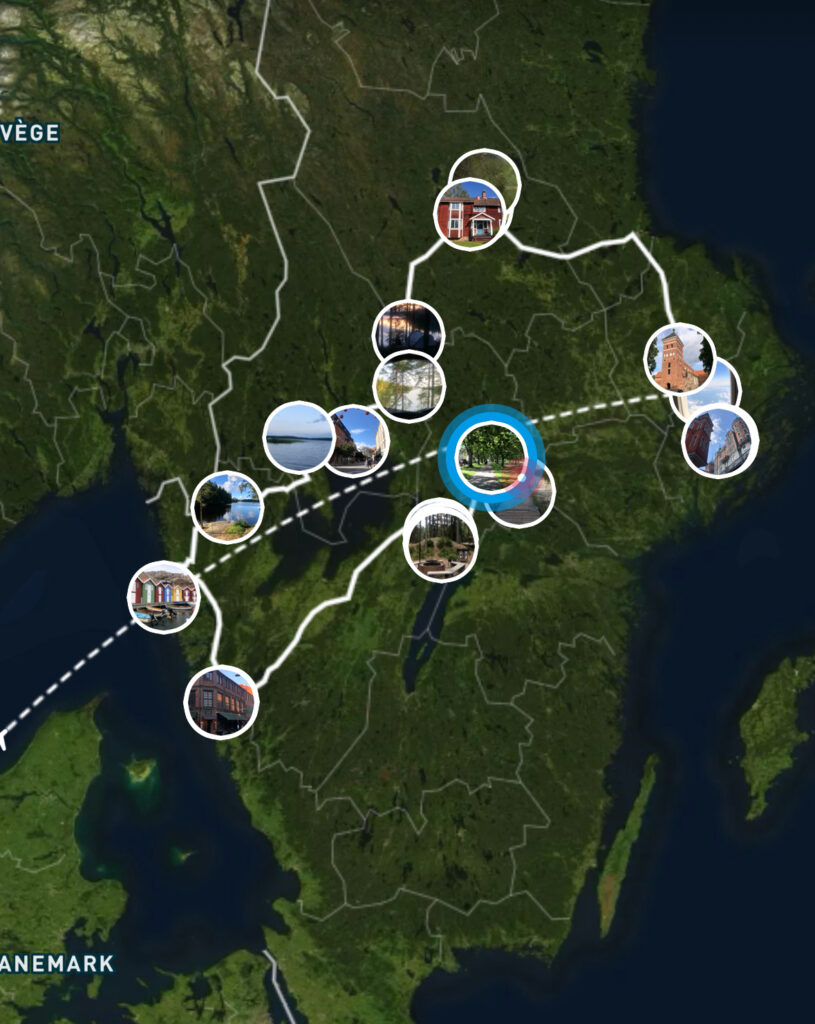Select the highlighted tree-lined path photo marker

(491, 457)
